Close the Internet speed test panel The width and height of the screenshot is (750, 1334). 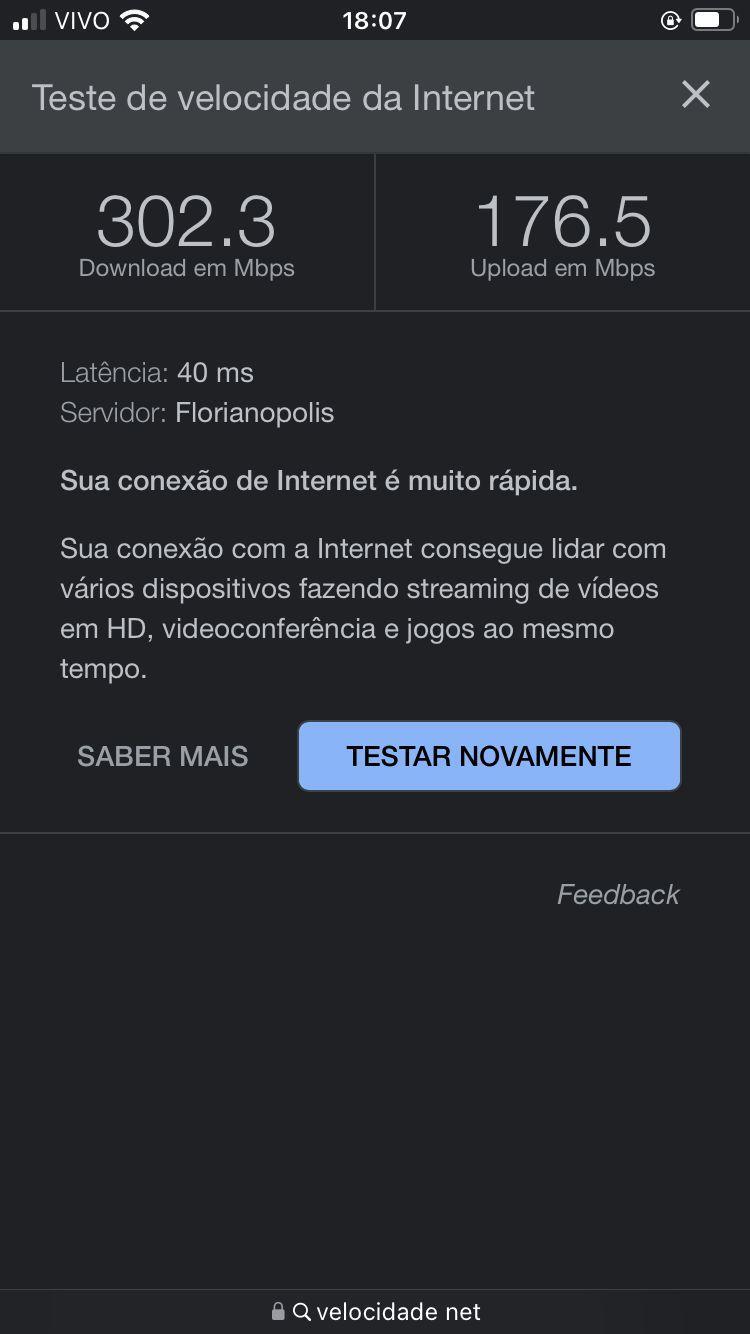pos(695,95)
